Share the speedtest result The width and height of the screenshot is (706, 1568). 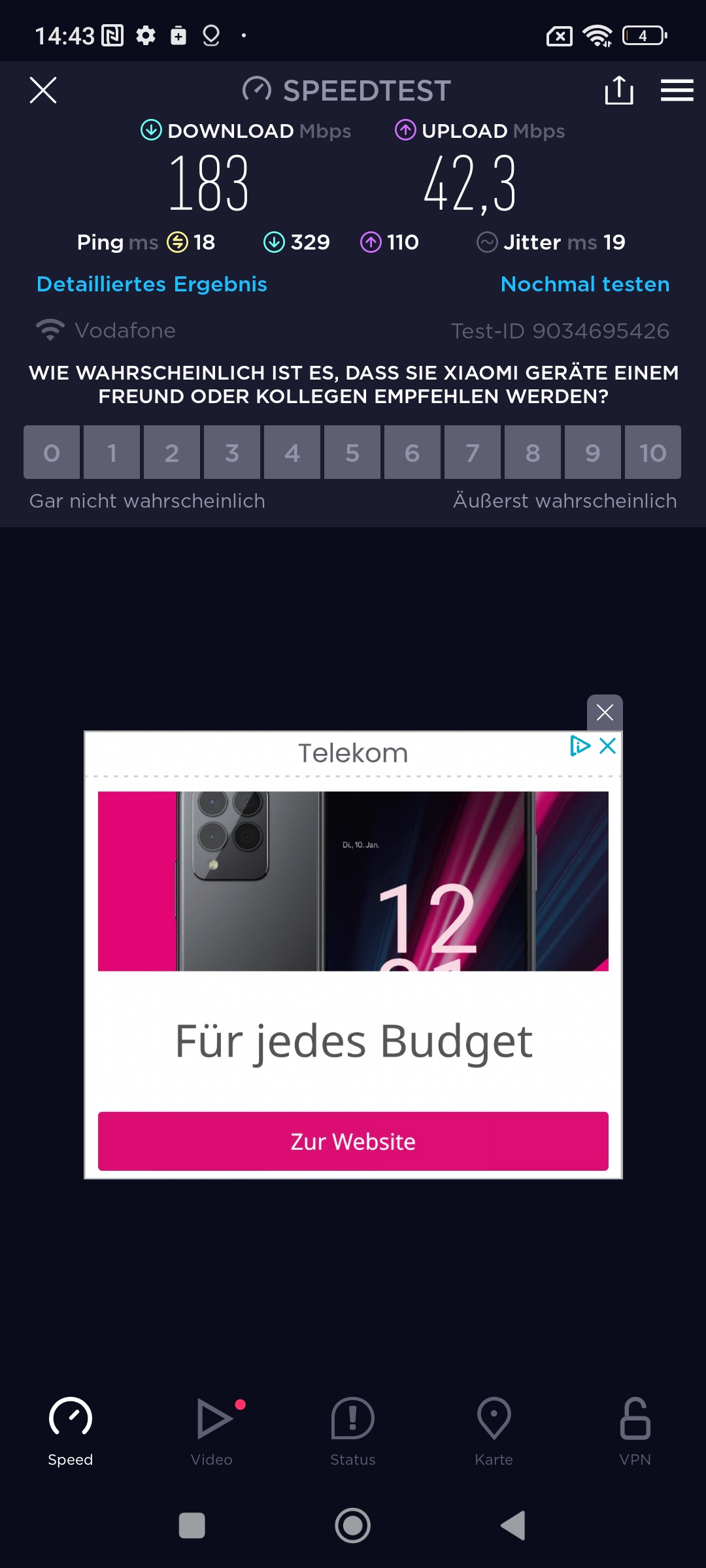[619, 90]
